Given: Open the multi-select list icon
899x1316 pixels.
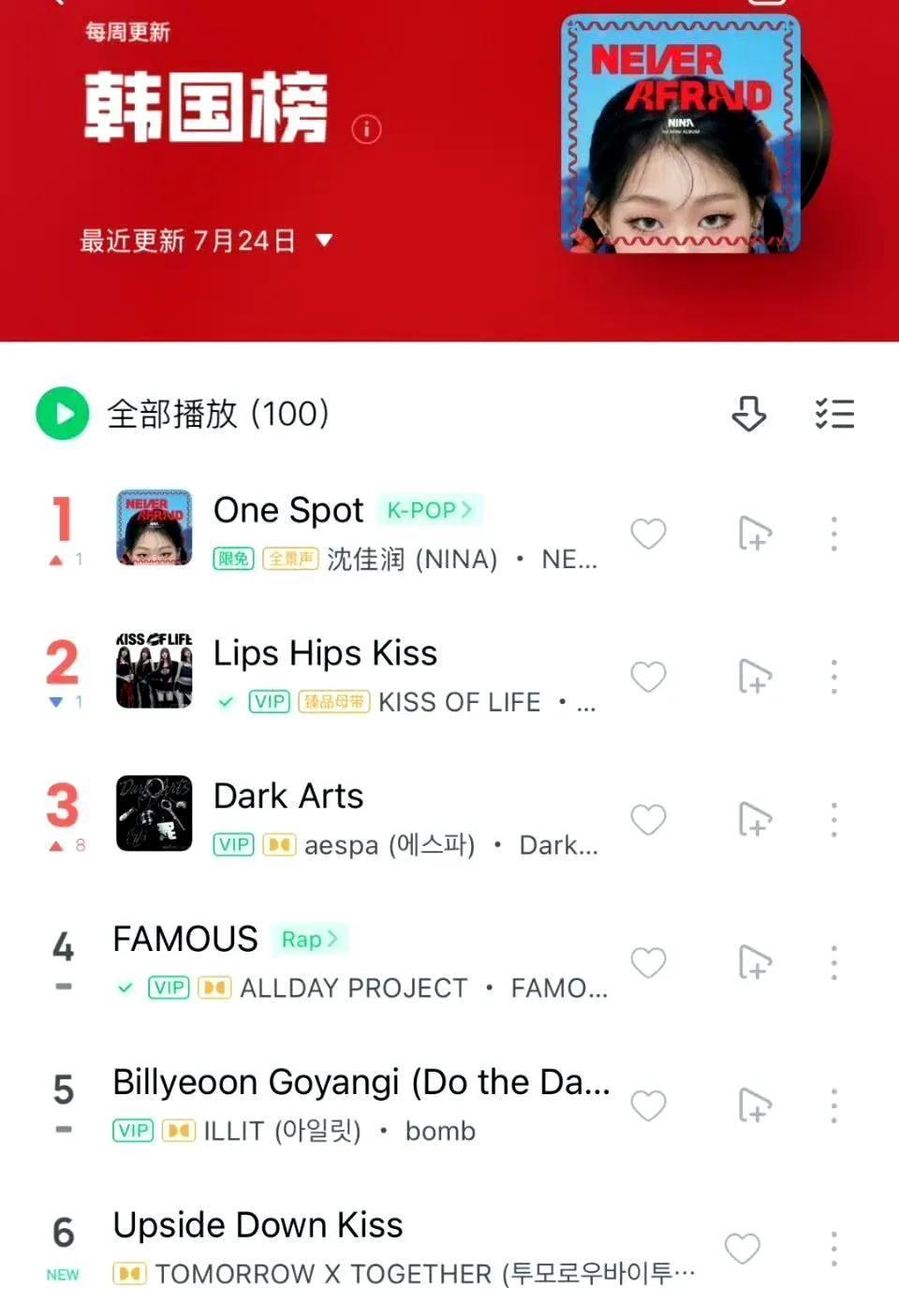Looking at the screenshot, I should pyautogui.click(x=834, y=413).
